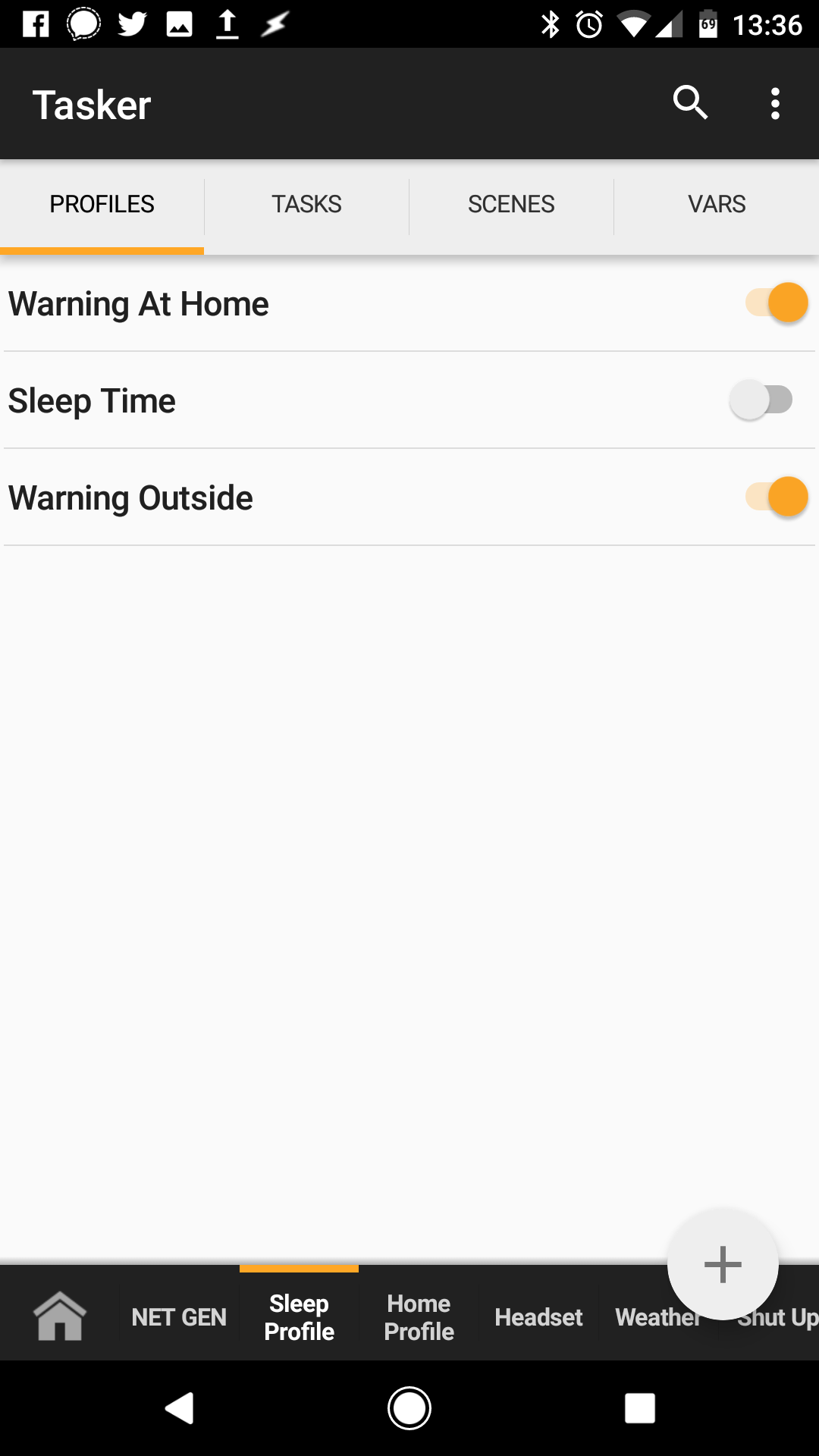819x1456 pixels.
Task: Open the Warning Outside profile
Action: (130, 498)
